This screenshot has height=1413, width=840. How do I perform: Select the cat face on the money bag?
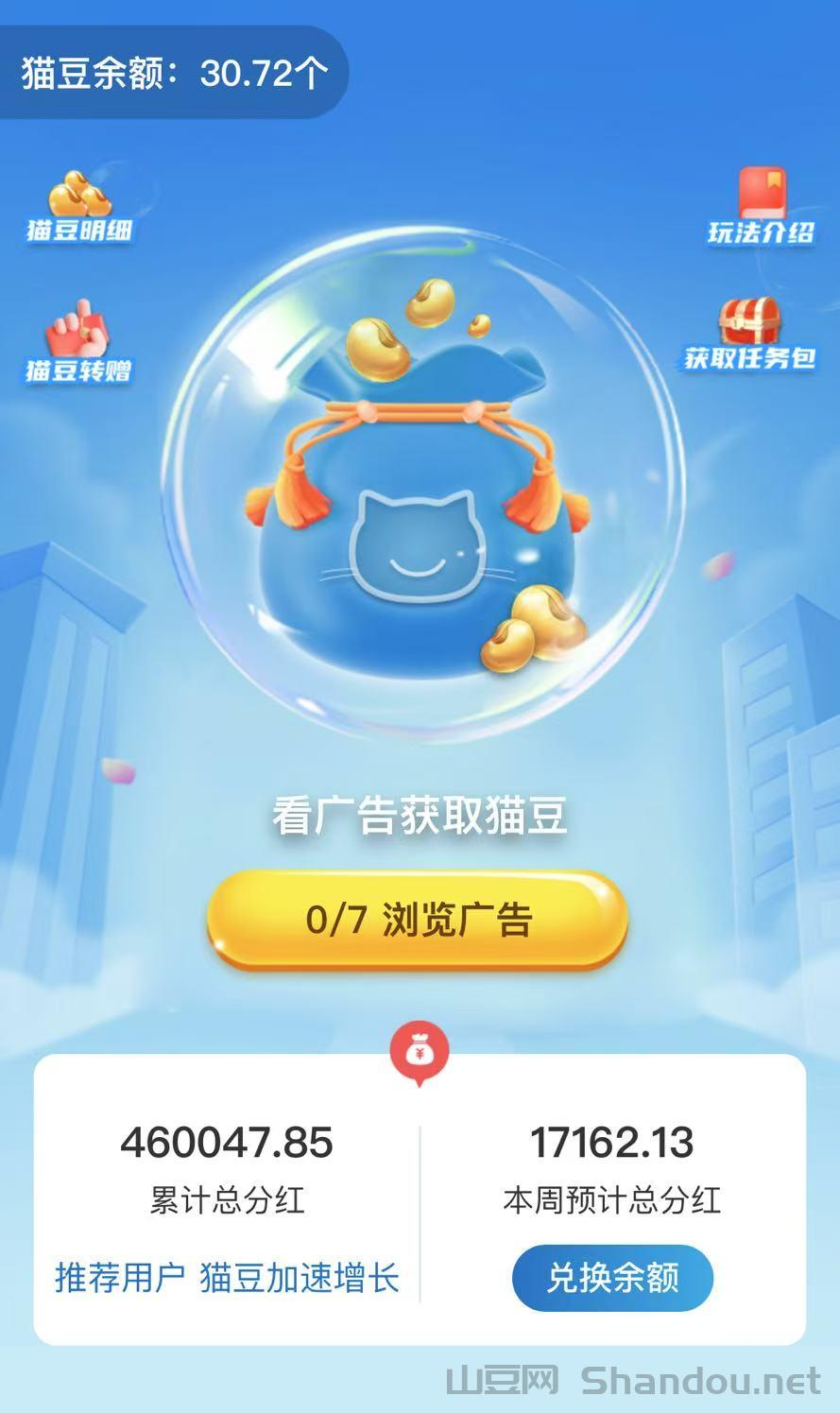coord(418,543)
